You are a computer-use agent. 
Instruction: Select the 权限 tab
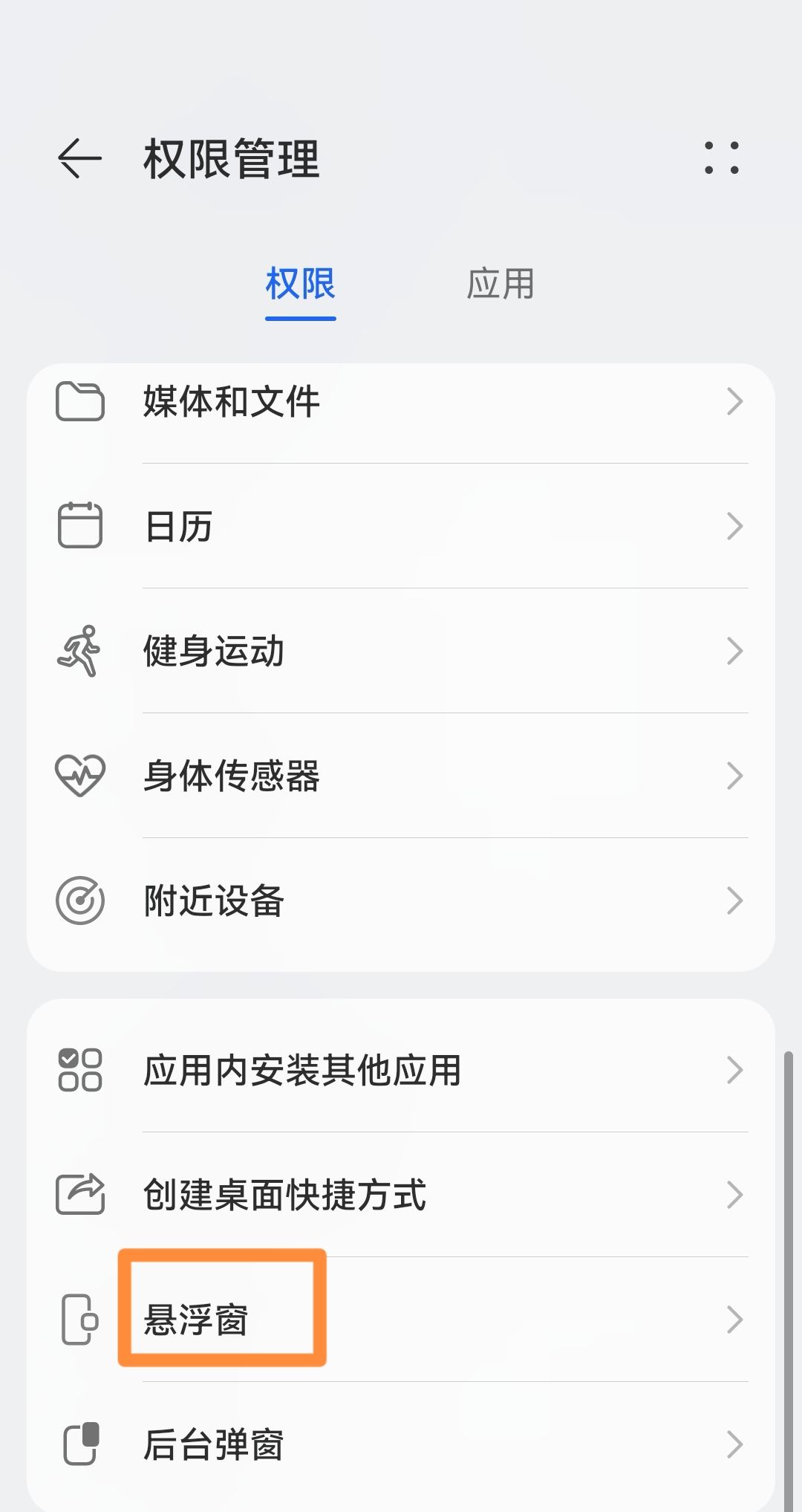point(301,285)
